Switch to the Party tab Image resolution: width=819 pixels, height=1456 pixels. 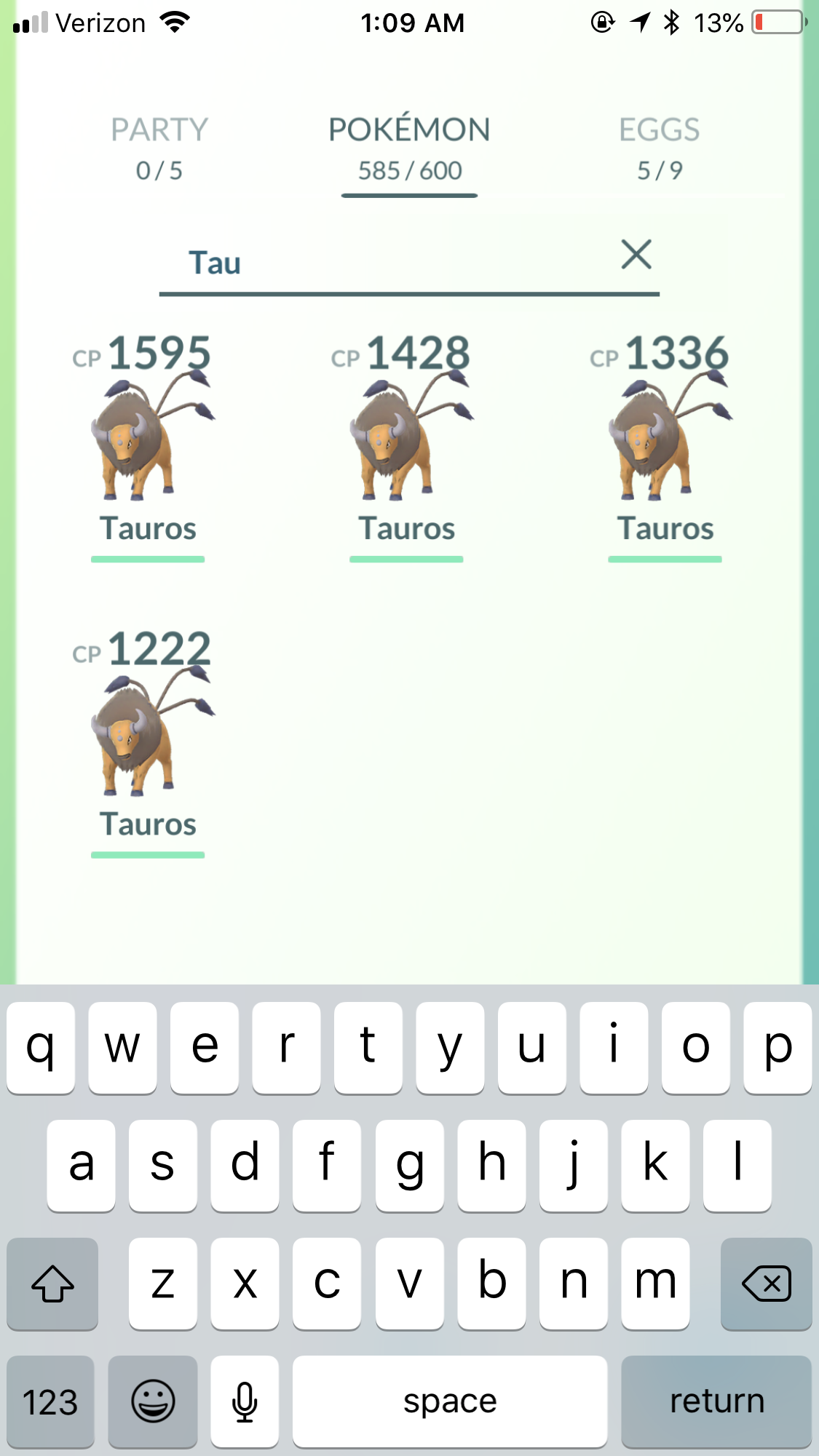[159, 148]
